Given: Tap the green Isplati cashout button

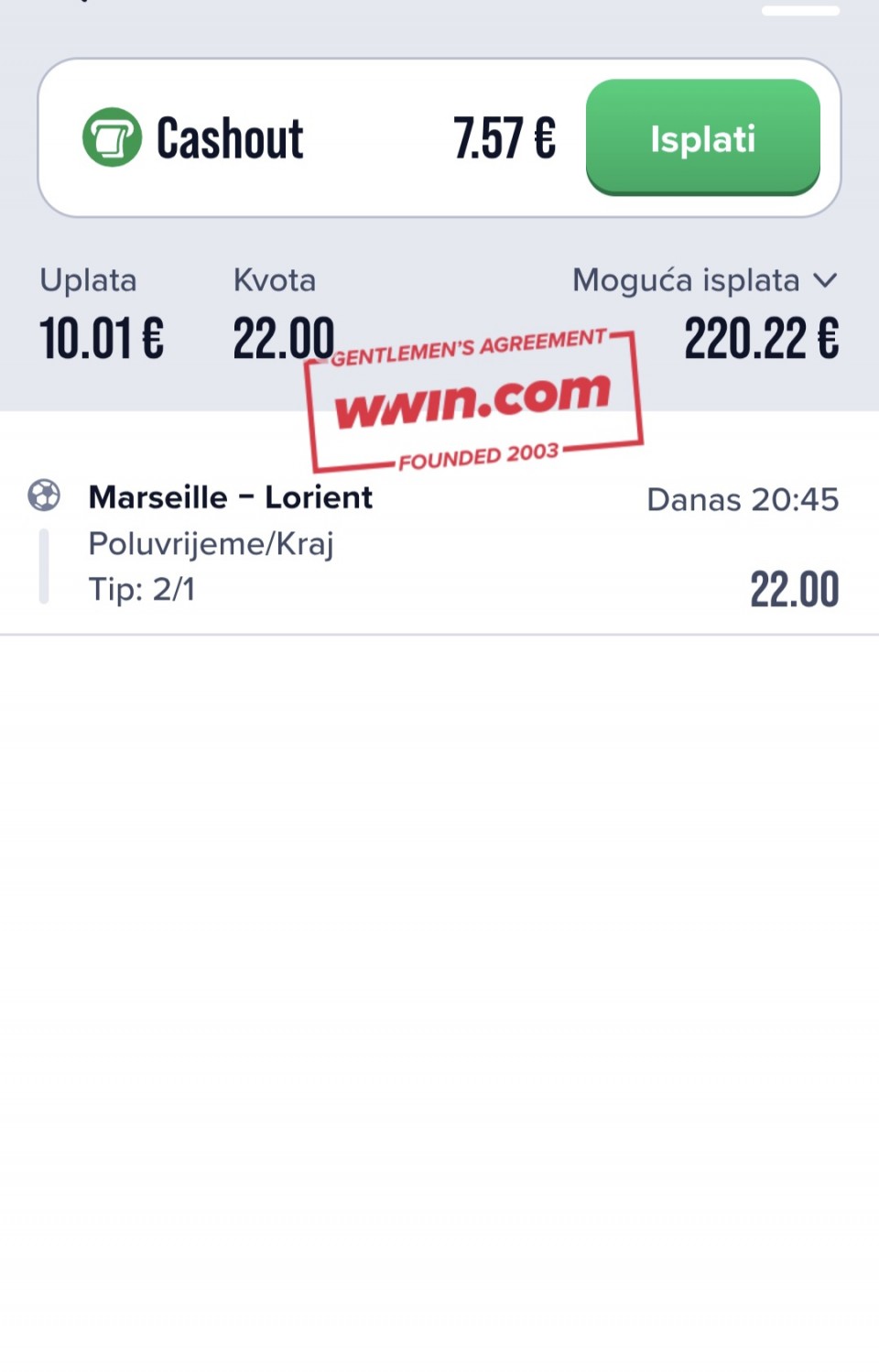Looking at the screenshot, I should [x=702, y=137].
